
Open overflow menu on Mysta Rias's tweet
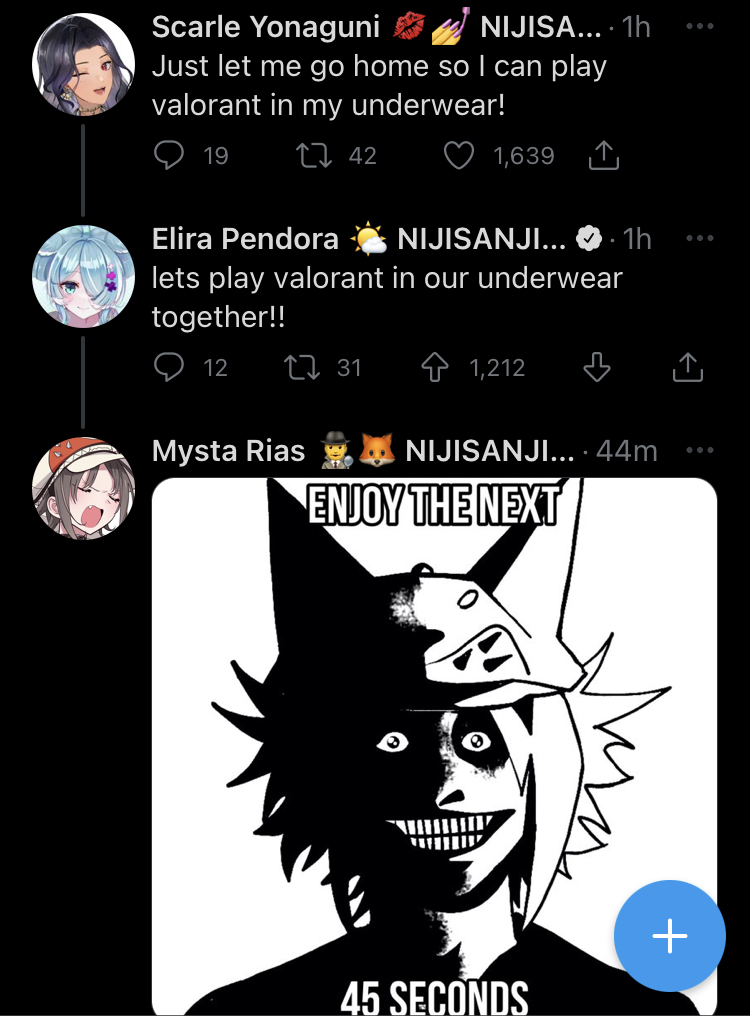coord(701,451)
